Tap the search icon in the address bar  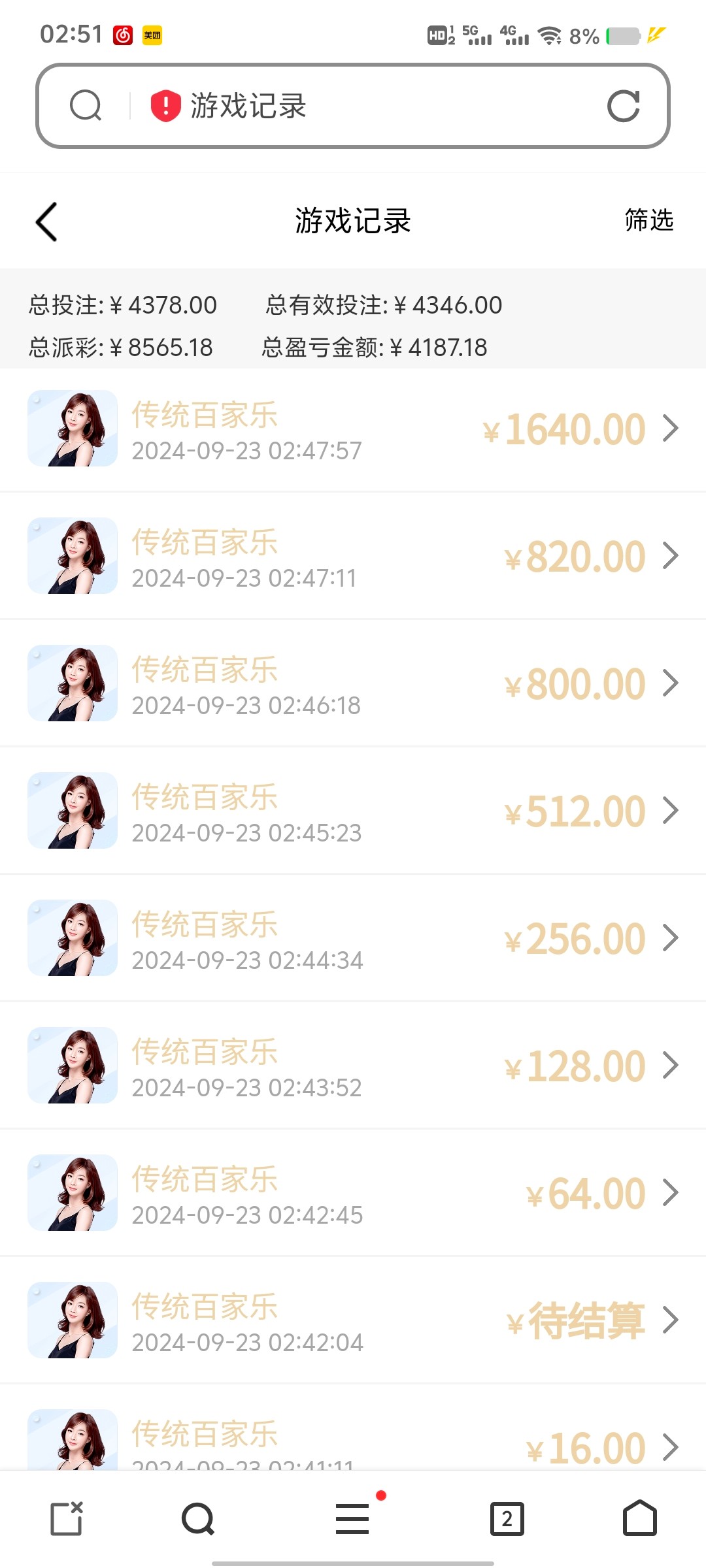pos(86,106)
